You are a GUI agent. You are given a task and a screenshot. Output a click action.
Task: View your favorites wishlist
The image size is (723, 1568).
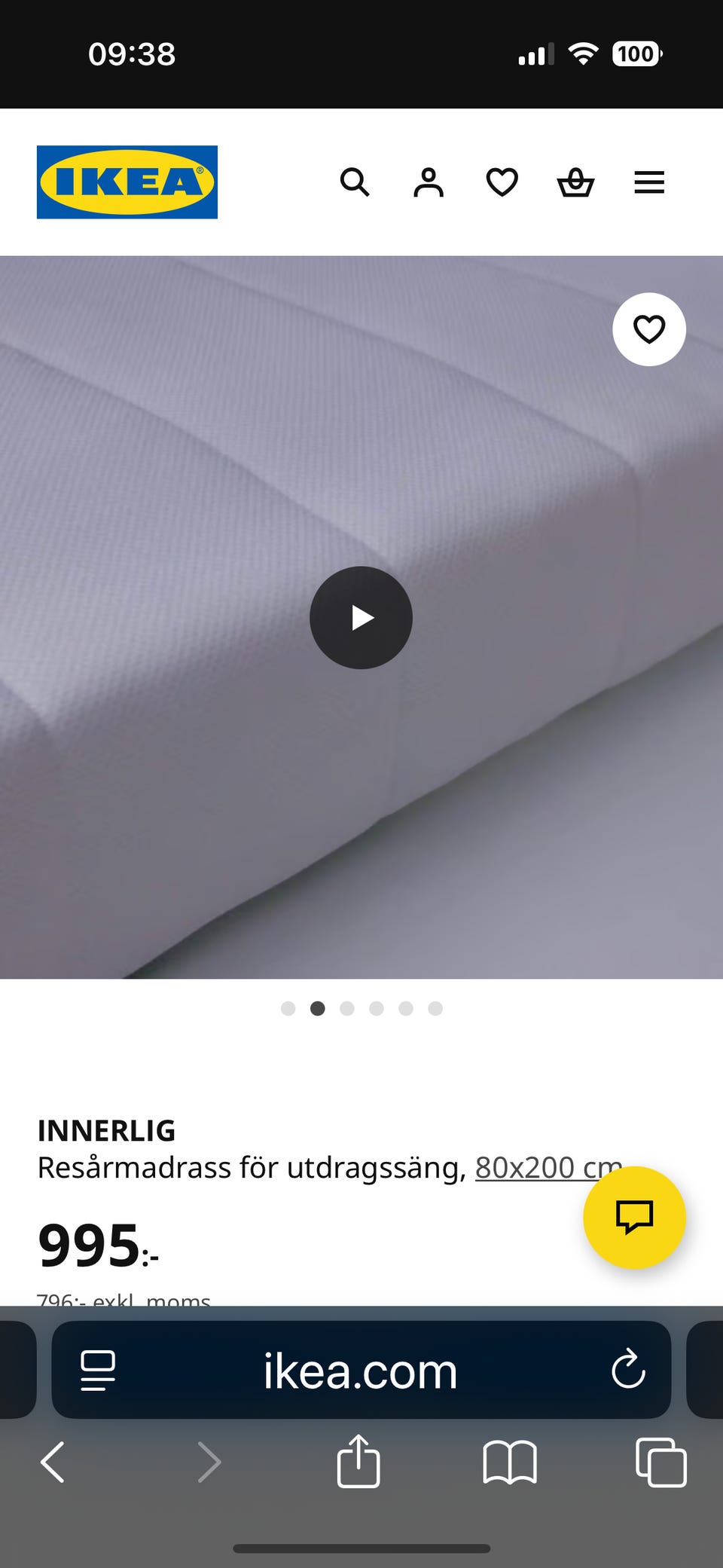(502, 182)
